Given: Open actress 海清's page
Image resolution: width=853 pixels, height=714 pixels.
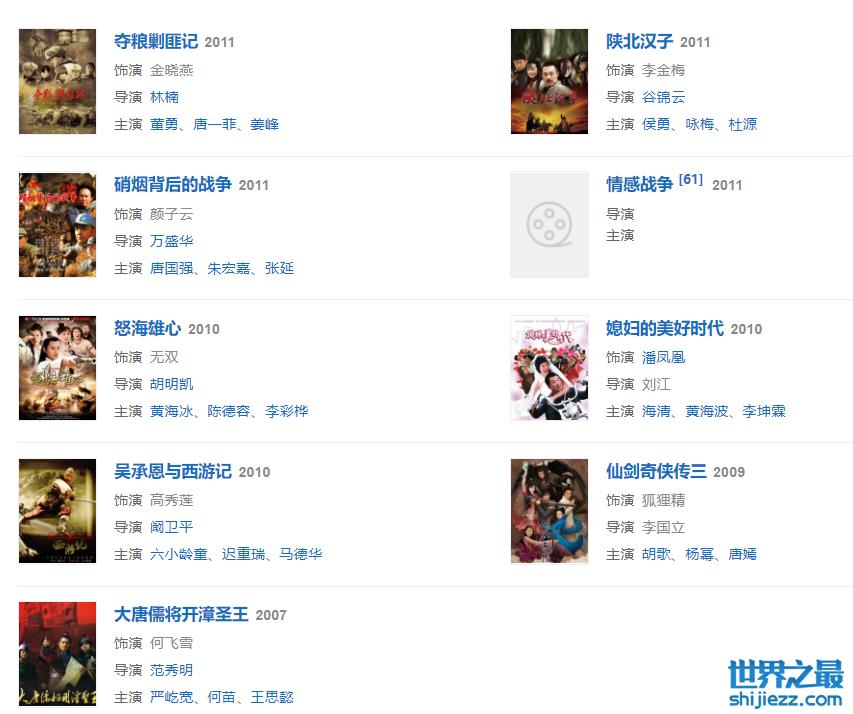Looking at the screenshot, I should pos(656,411).
